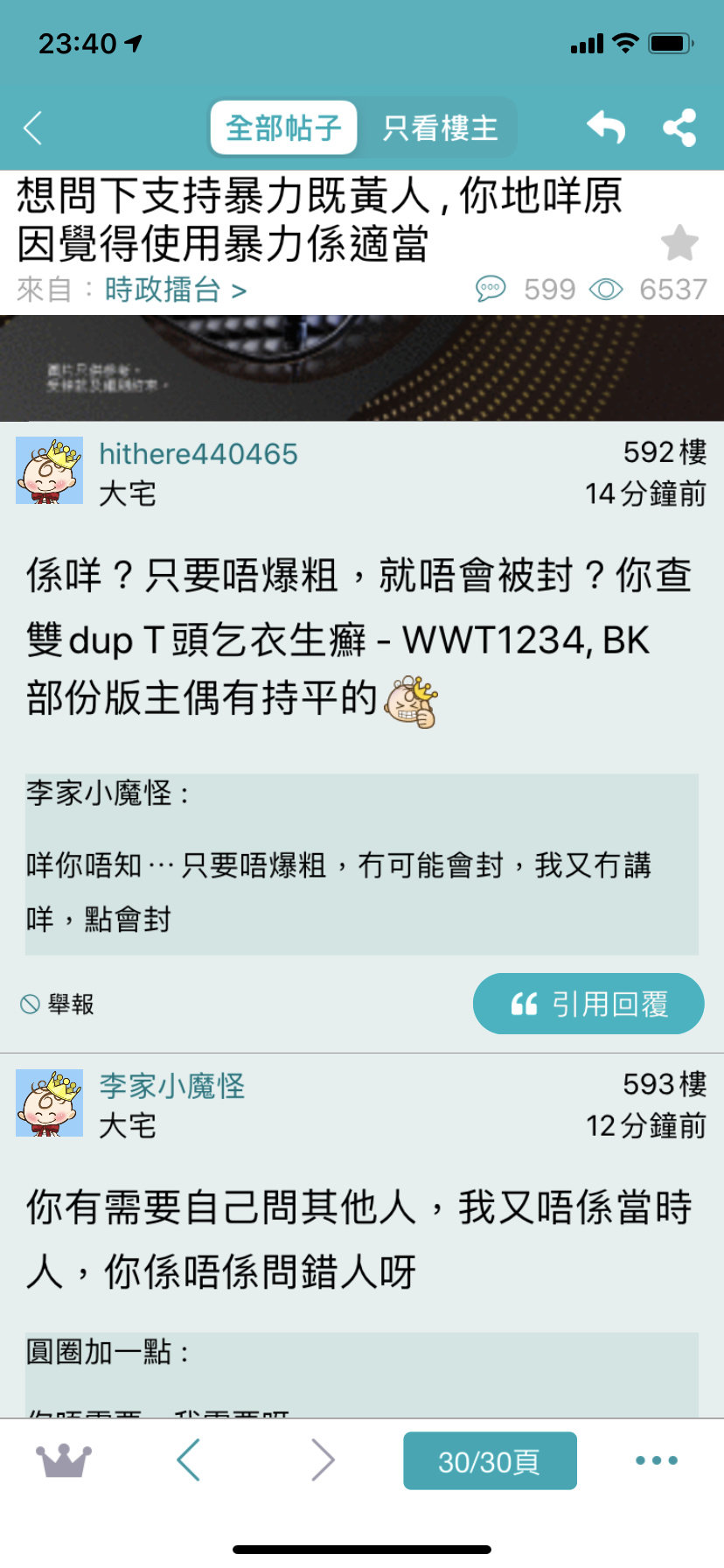The width and height of the screenshot is (724, 1568).
Task: Select the 全部帖子 tab
Action: (x=283, y=128)
